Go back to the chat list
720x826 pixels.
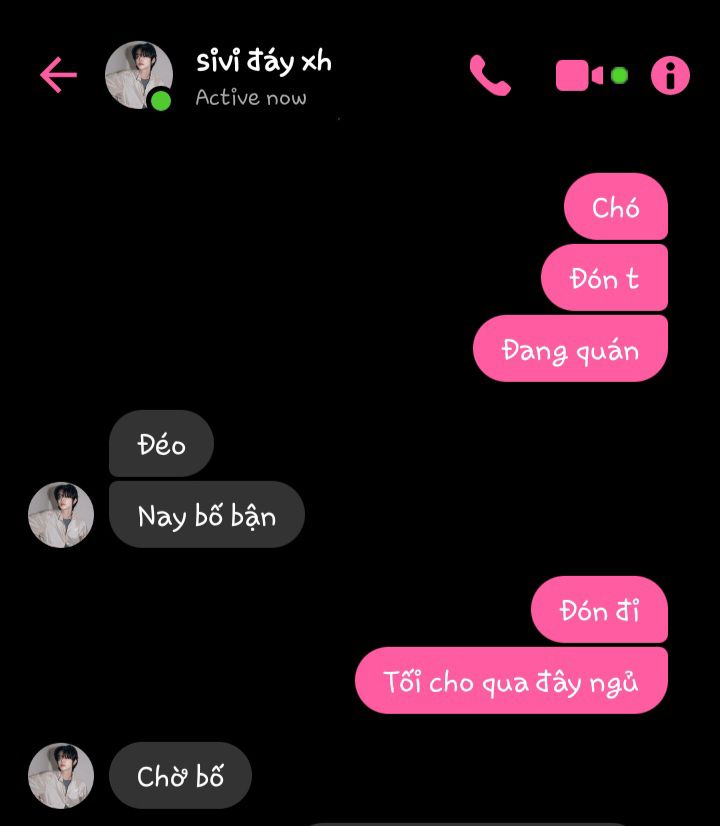pos(58,75)
